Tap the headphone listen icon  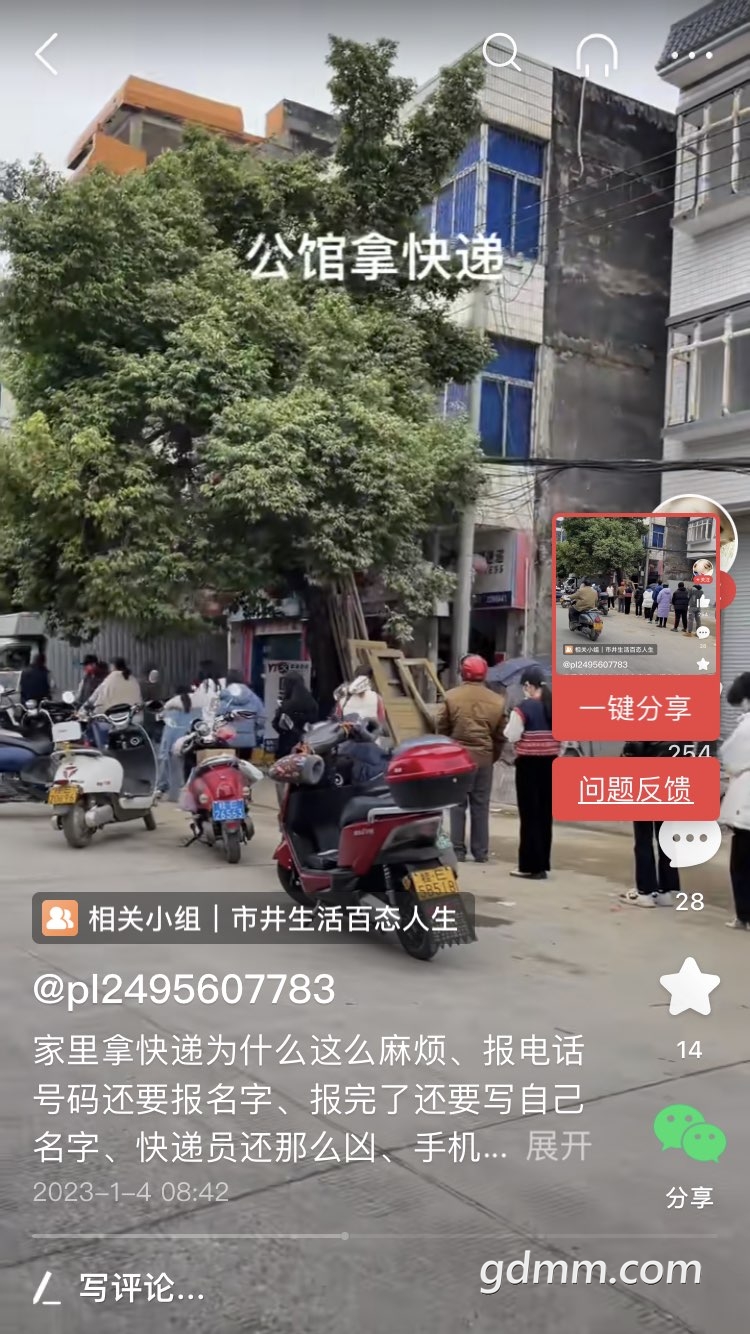597,54
